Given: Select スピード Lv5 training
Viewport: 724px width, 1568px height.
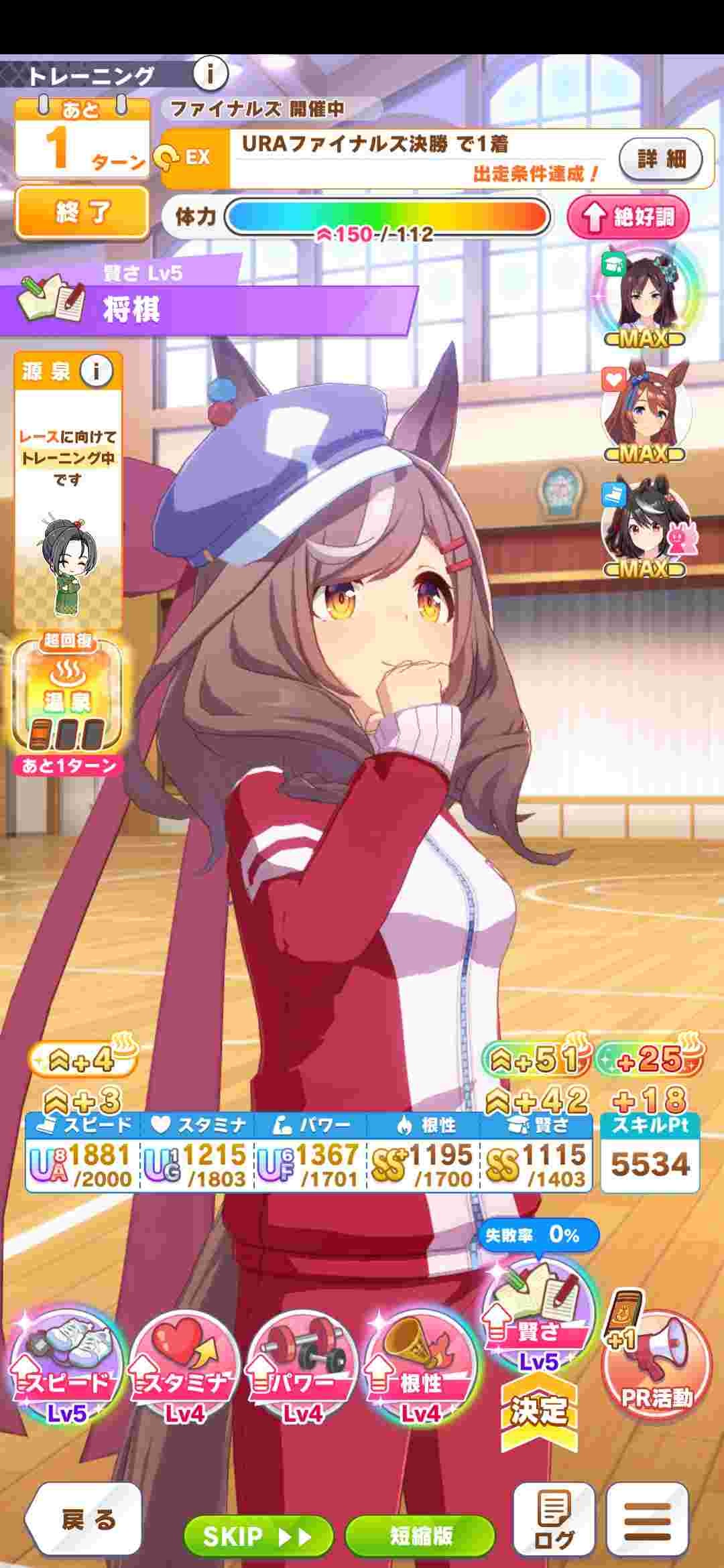Looking at the screenshot, I should [67, 1368].
